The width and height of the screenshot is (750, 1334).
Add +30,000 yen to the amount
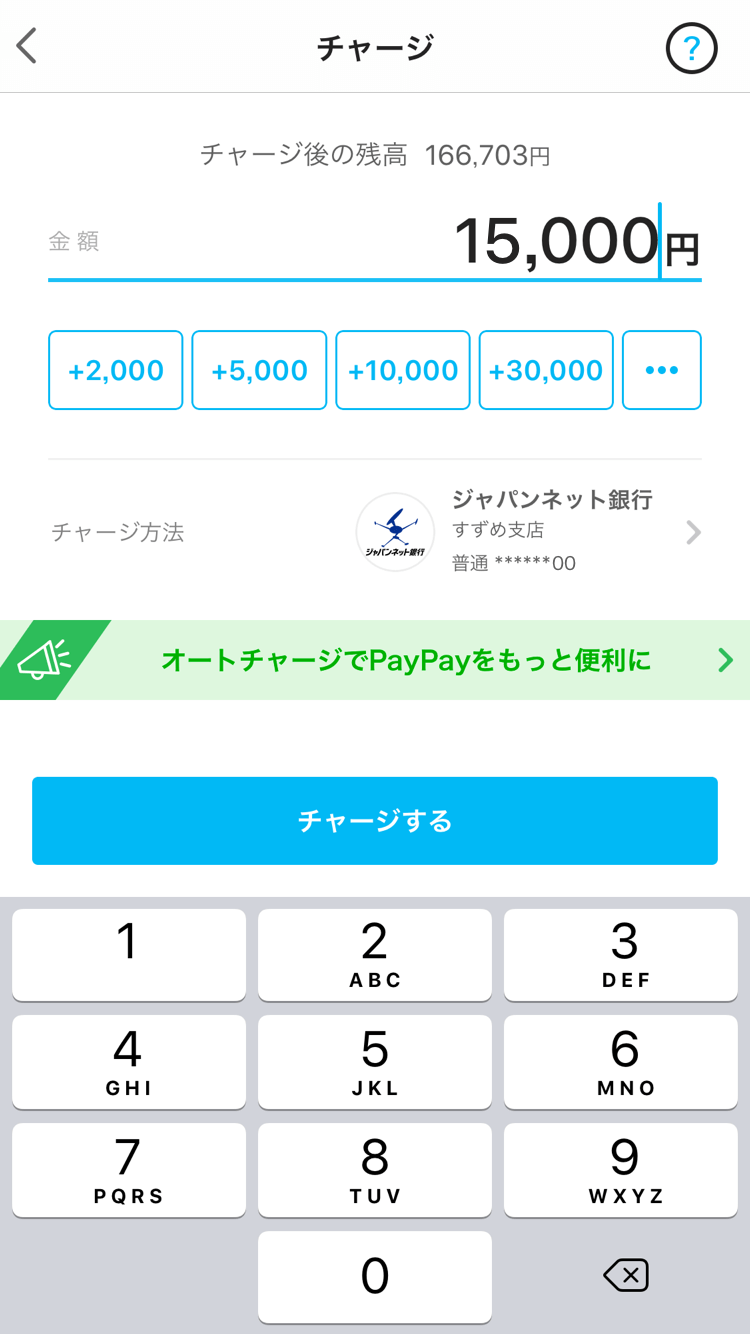[x=546, y=370]
